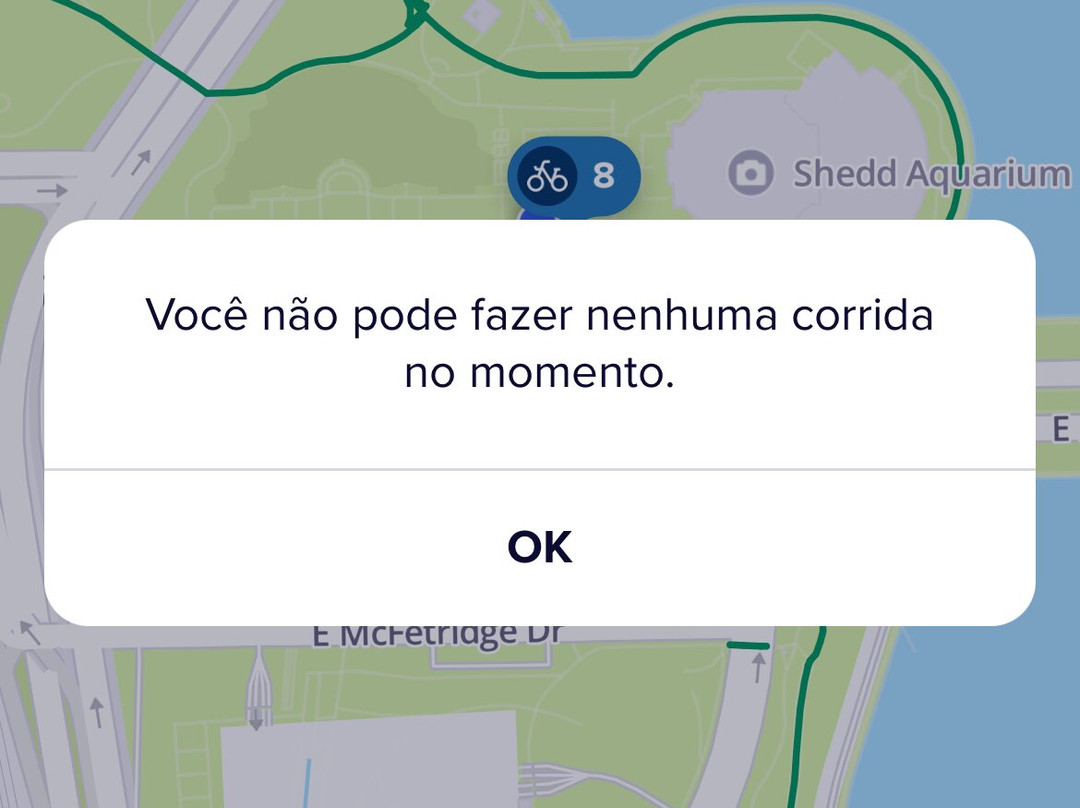The height and width of the screenshot is (808, 1080).
Task: Dismiss the alert by tapping OK
Action: pos(539,547)
